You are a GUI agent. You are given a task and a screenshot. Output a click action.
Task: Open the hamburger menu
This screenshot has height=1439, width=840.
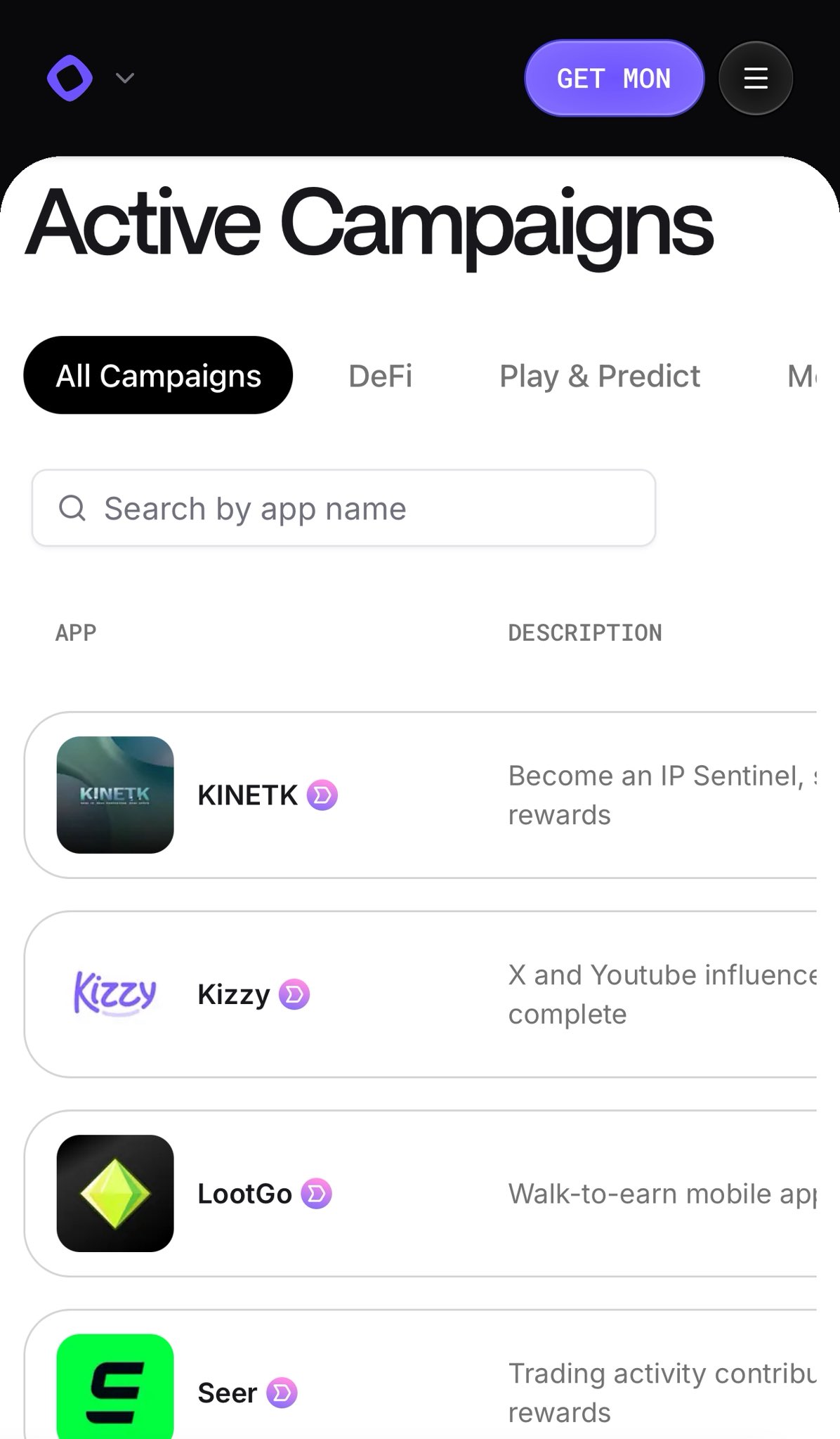(755, 78)
